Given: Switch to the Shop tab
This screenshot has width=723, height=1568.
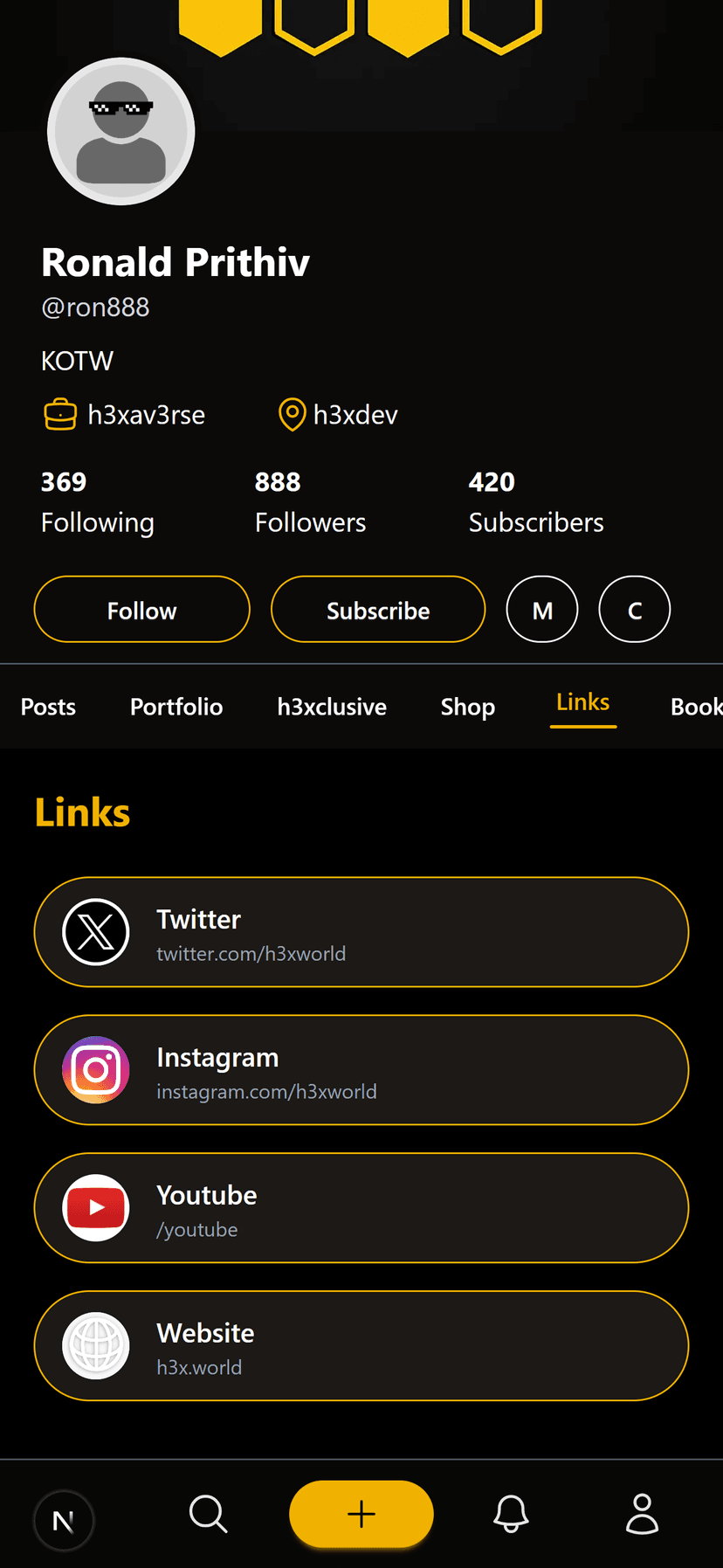Looking at the screenshot, I should tap(468, 707).
